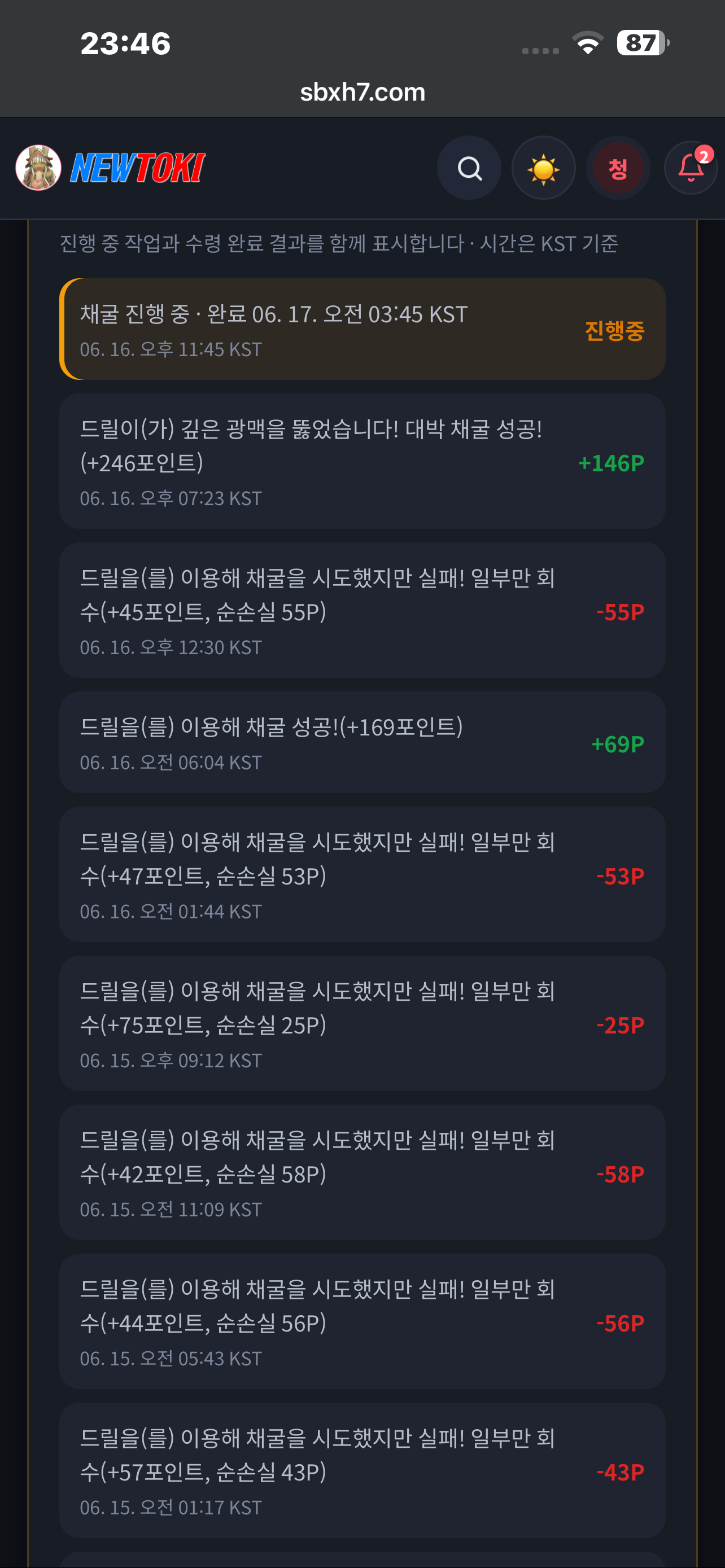Go to the NEWTOKI home logo
725x1568 pixels.
point(110,168)
